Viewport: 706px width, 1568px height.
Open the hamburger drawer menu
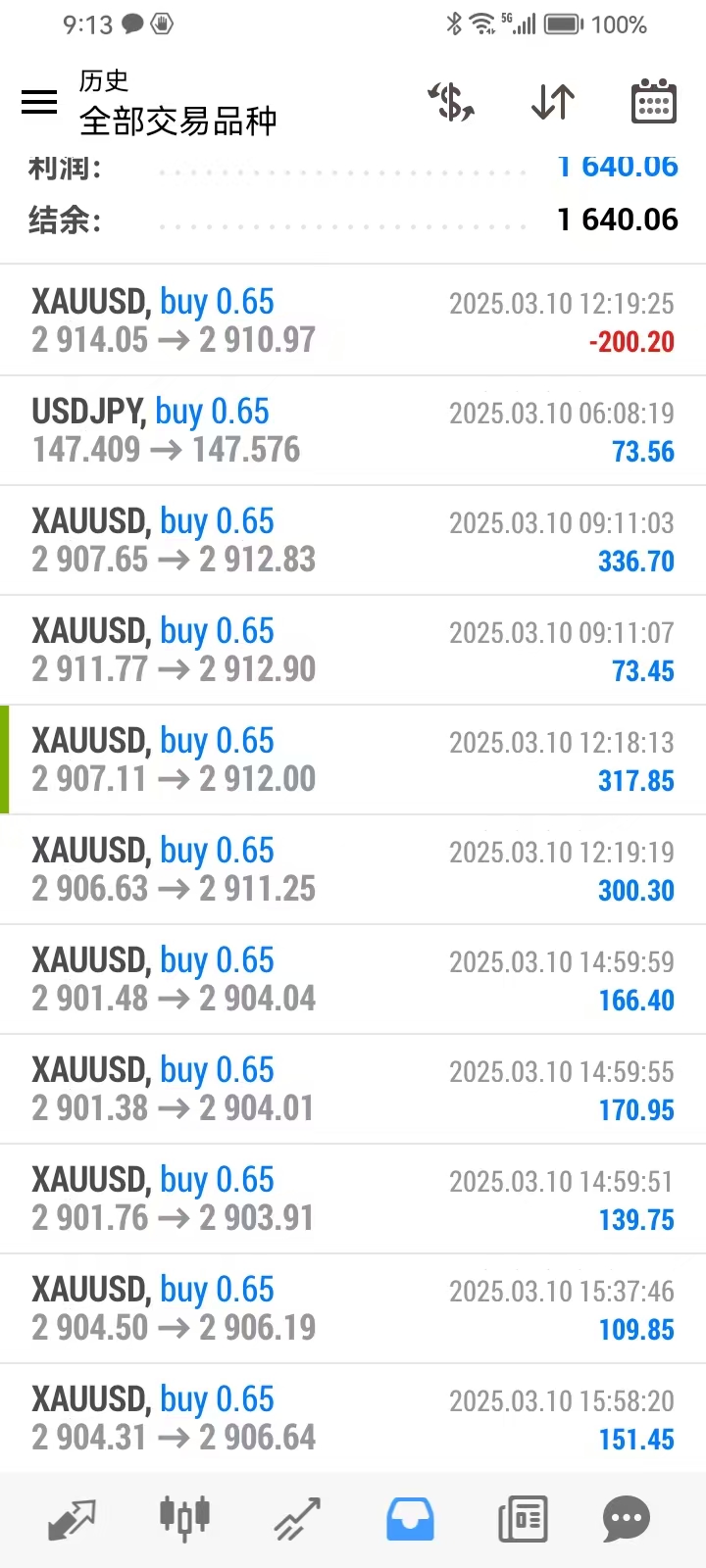39,102
